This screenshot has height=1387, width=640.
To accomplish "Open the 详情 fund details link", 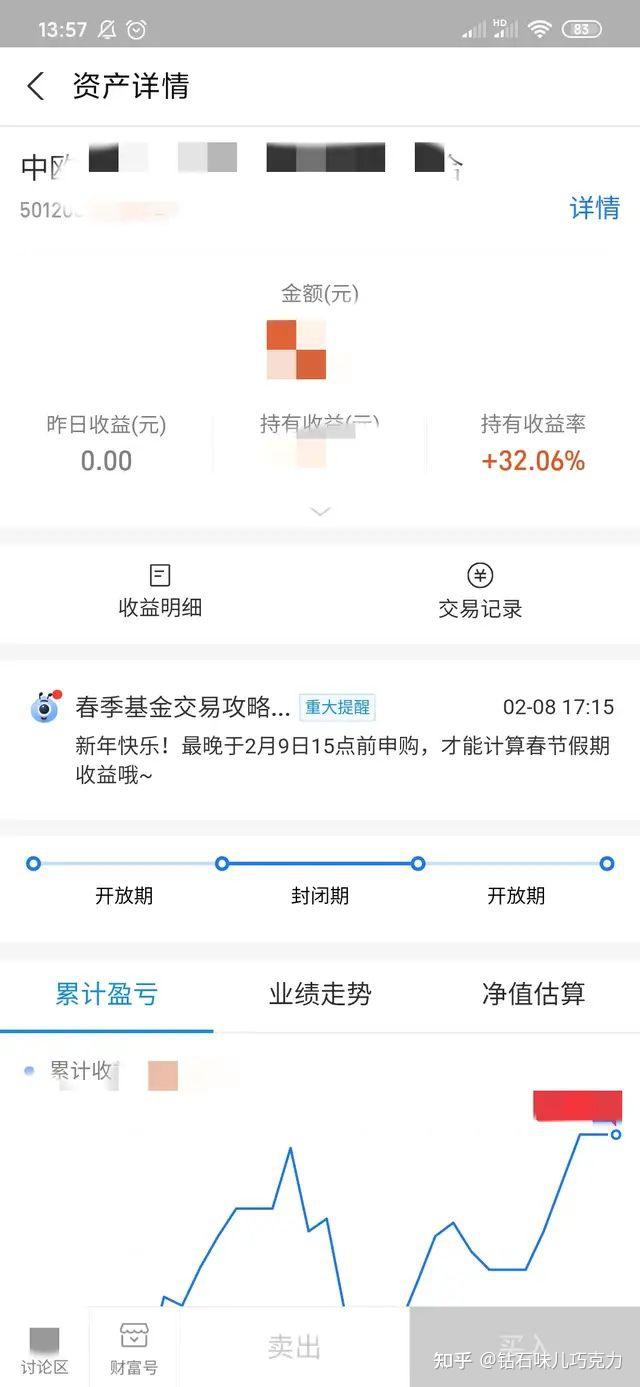I will (x=594, y=208).
